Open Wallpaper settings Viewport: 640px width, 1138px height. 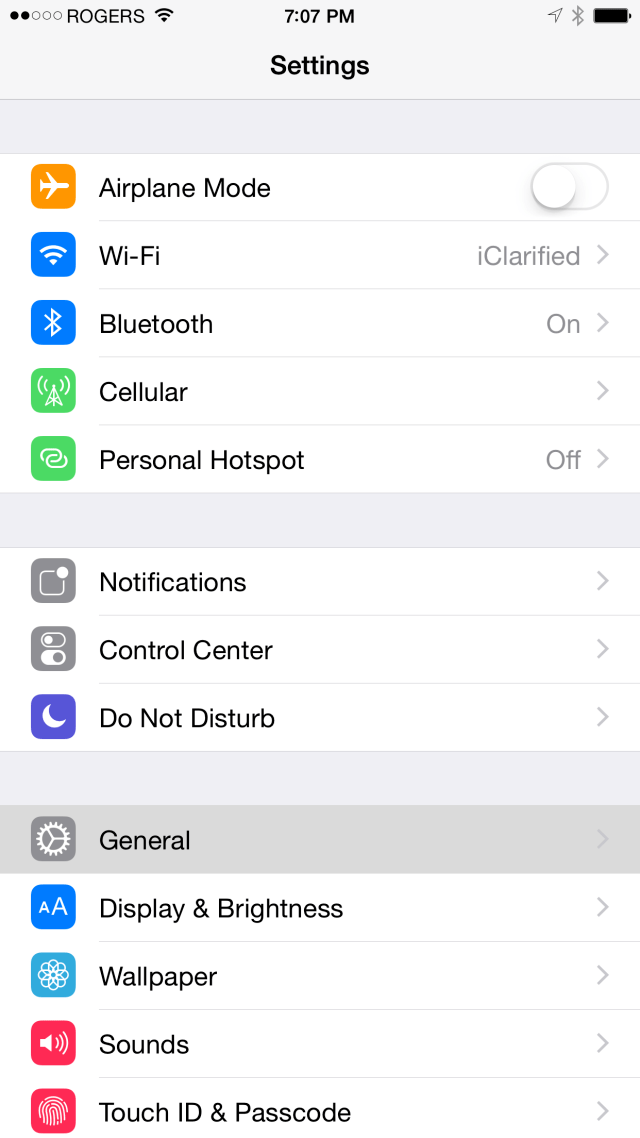point(320,976)
